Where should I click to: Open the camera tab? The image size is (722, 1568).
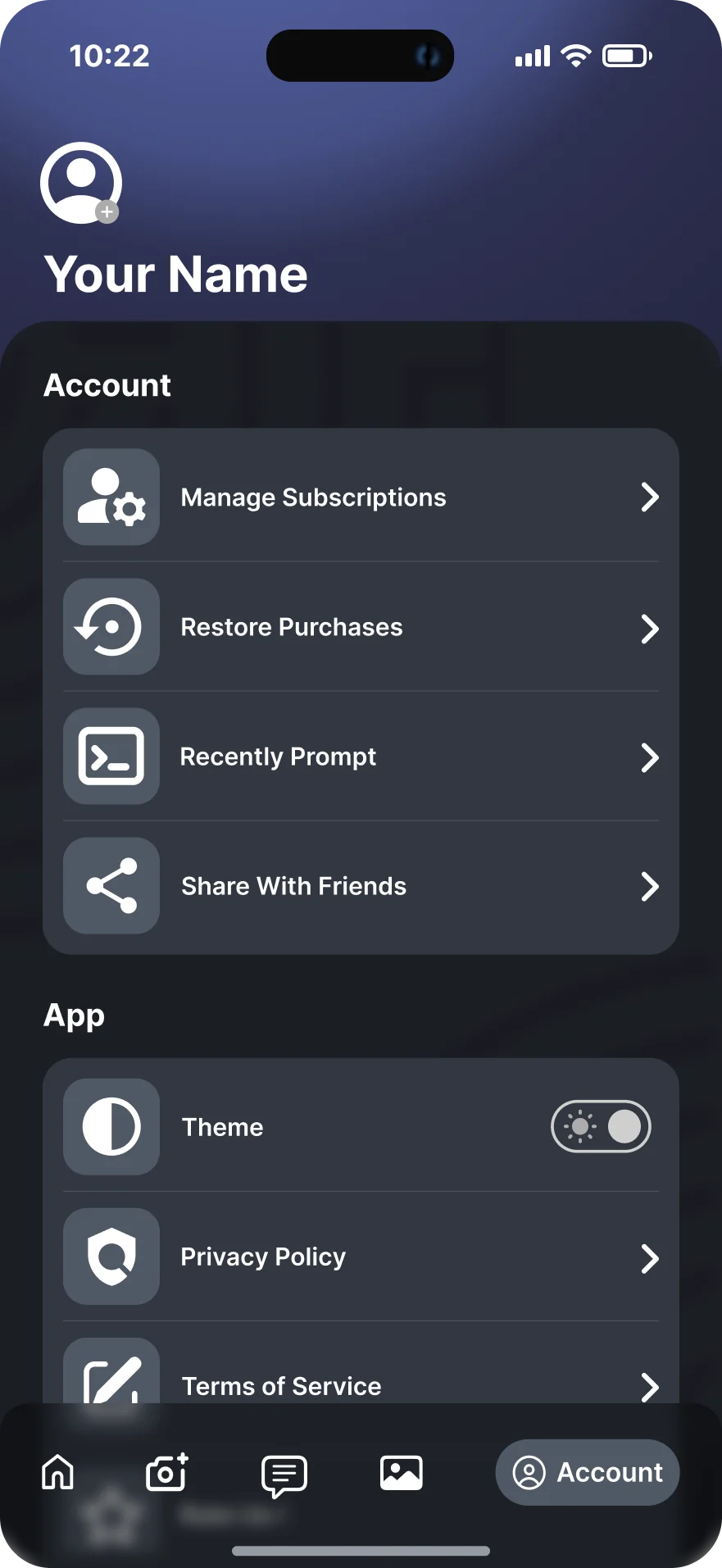pos(167,1472)
